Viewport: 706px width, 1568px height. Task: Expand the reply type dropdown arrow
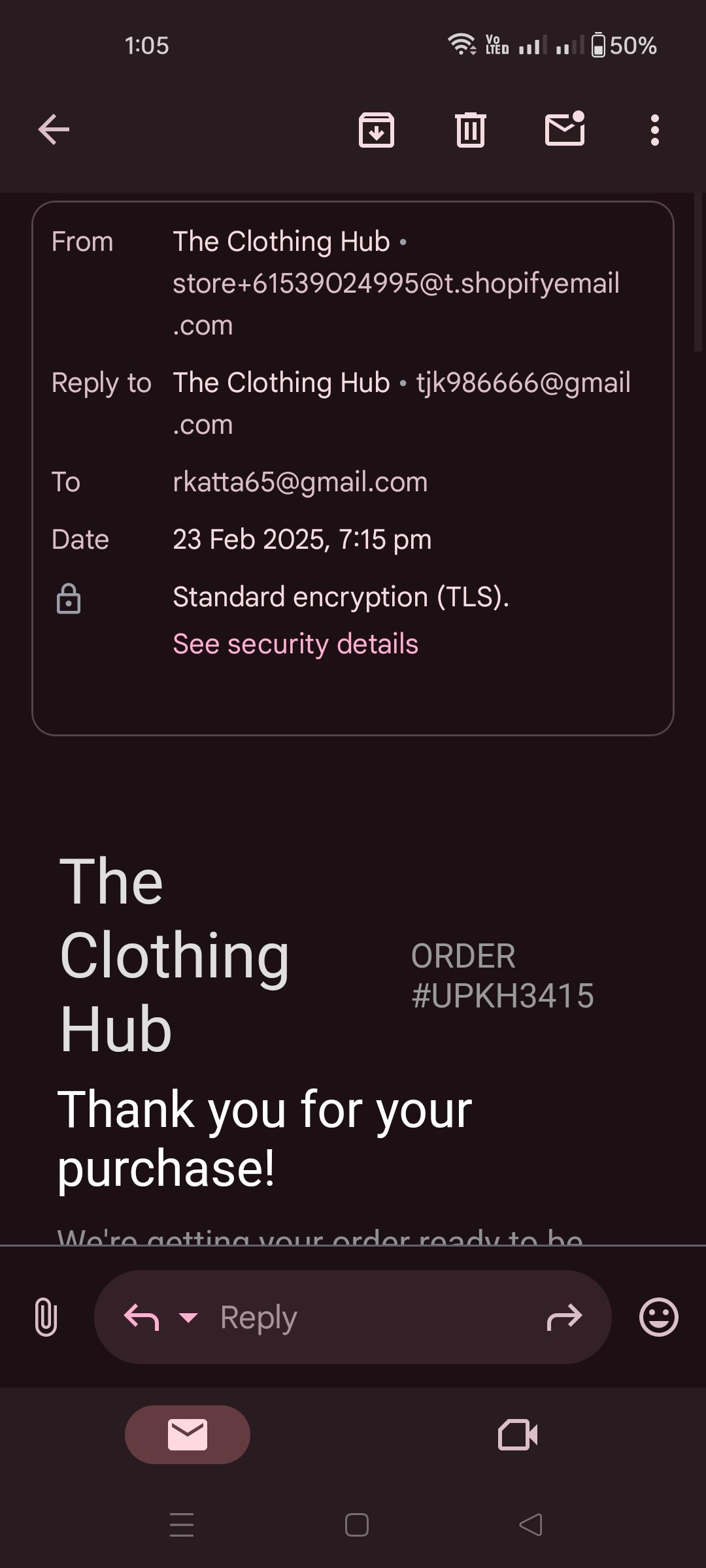coord(188,1317)
